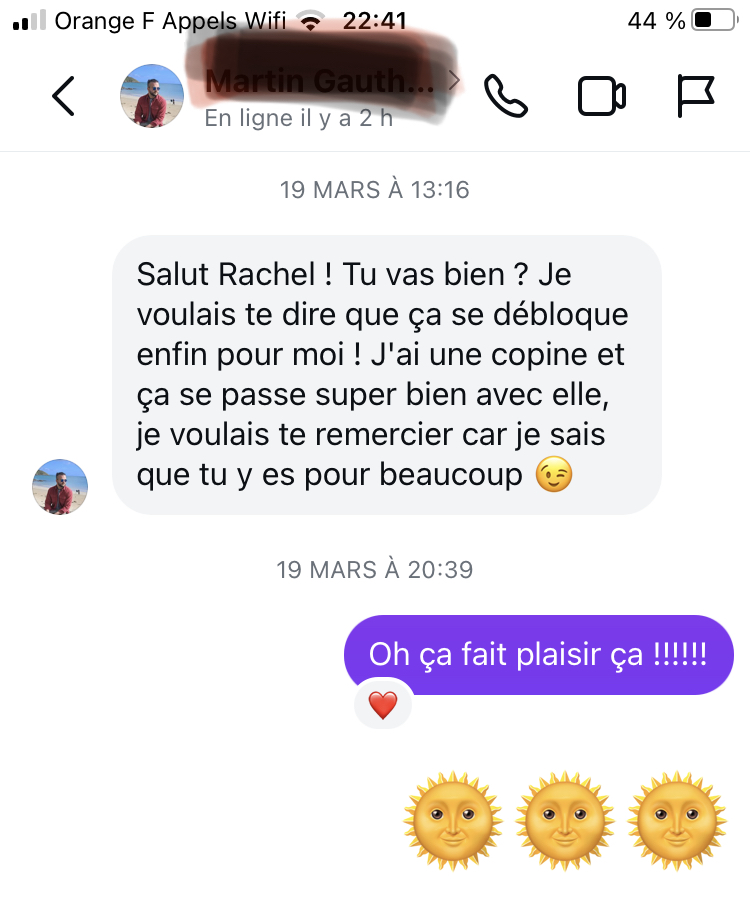The width and height of the screenshot is (750, 898).
Task: Tap the heart reaction under the purple message
Action: 383,706
